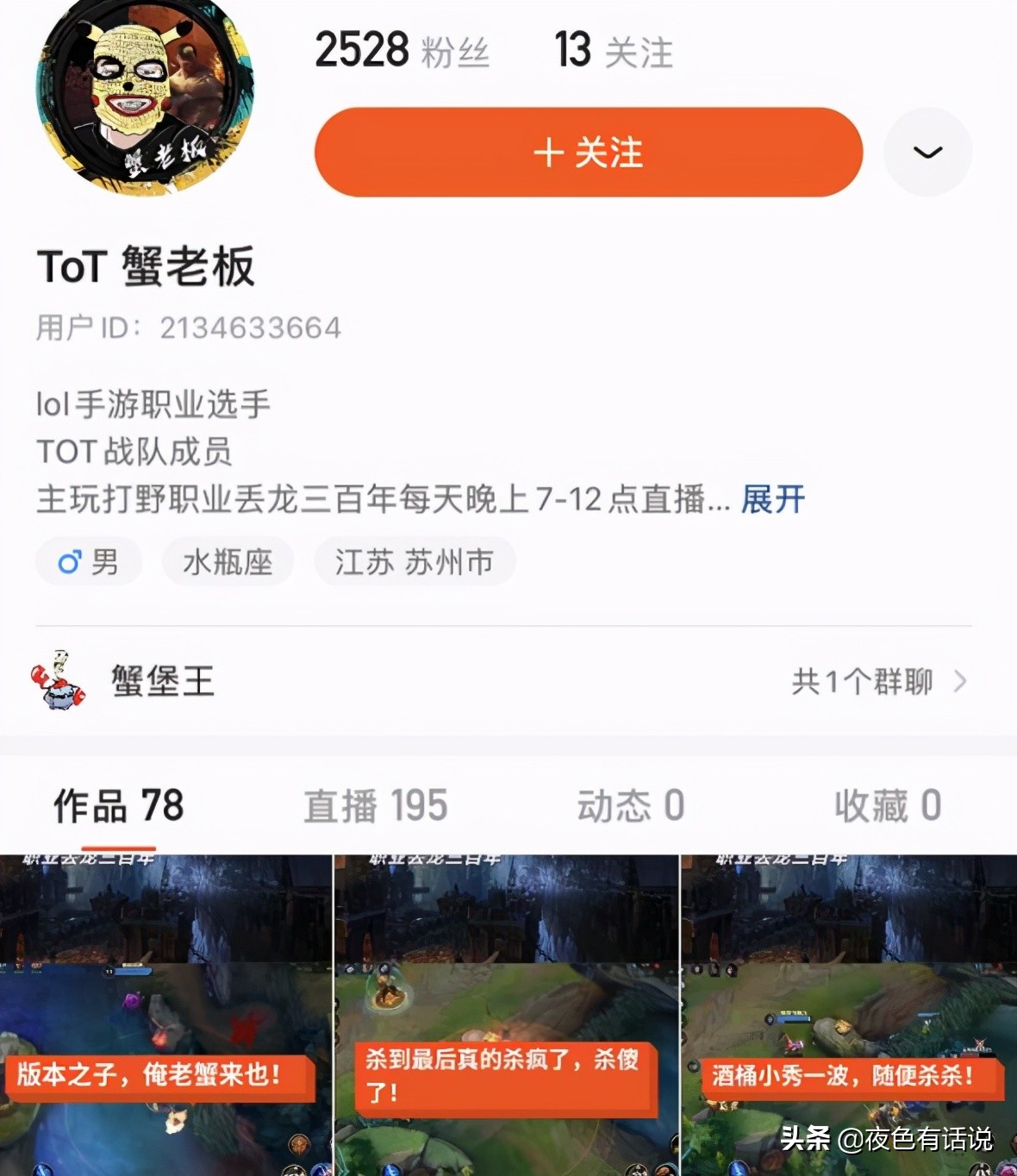1017x1176 pixels.
Task: Switch to the 直播 195 tab
Action: click(375, 806)
